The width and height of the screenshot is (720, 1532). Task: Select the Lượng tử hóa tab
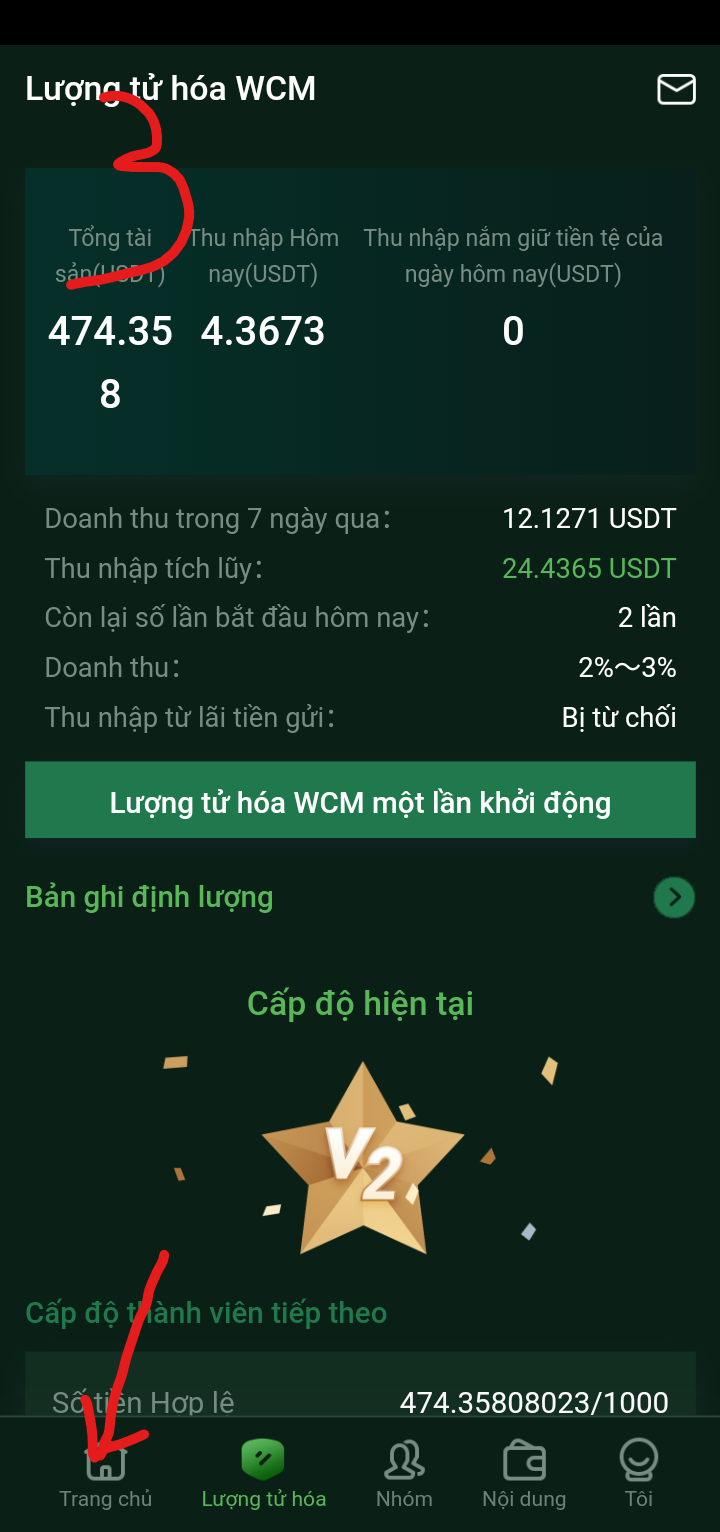264,1474
